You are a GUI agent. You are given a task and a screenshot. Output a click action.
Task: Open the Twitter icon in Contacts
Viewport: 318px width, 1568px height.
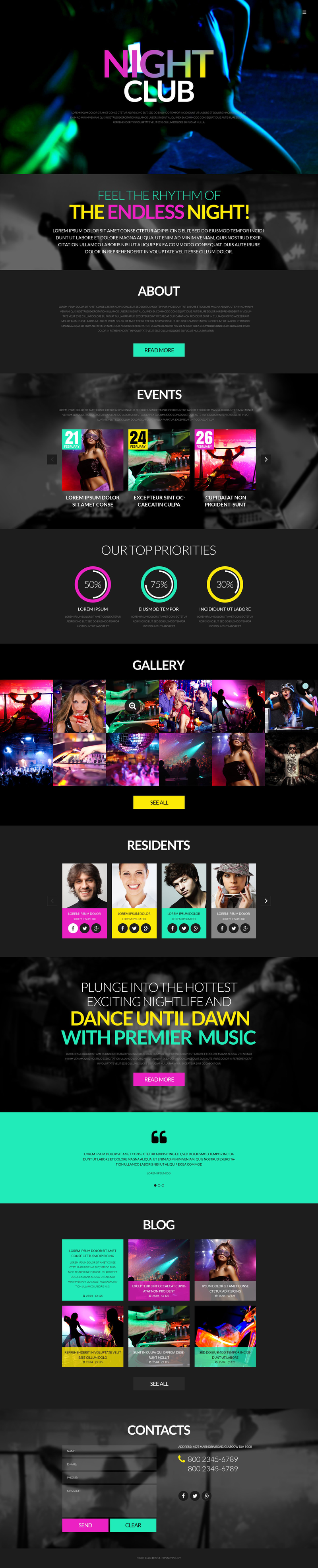tap(194, 1496)
